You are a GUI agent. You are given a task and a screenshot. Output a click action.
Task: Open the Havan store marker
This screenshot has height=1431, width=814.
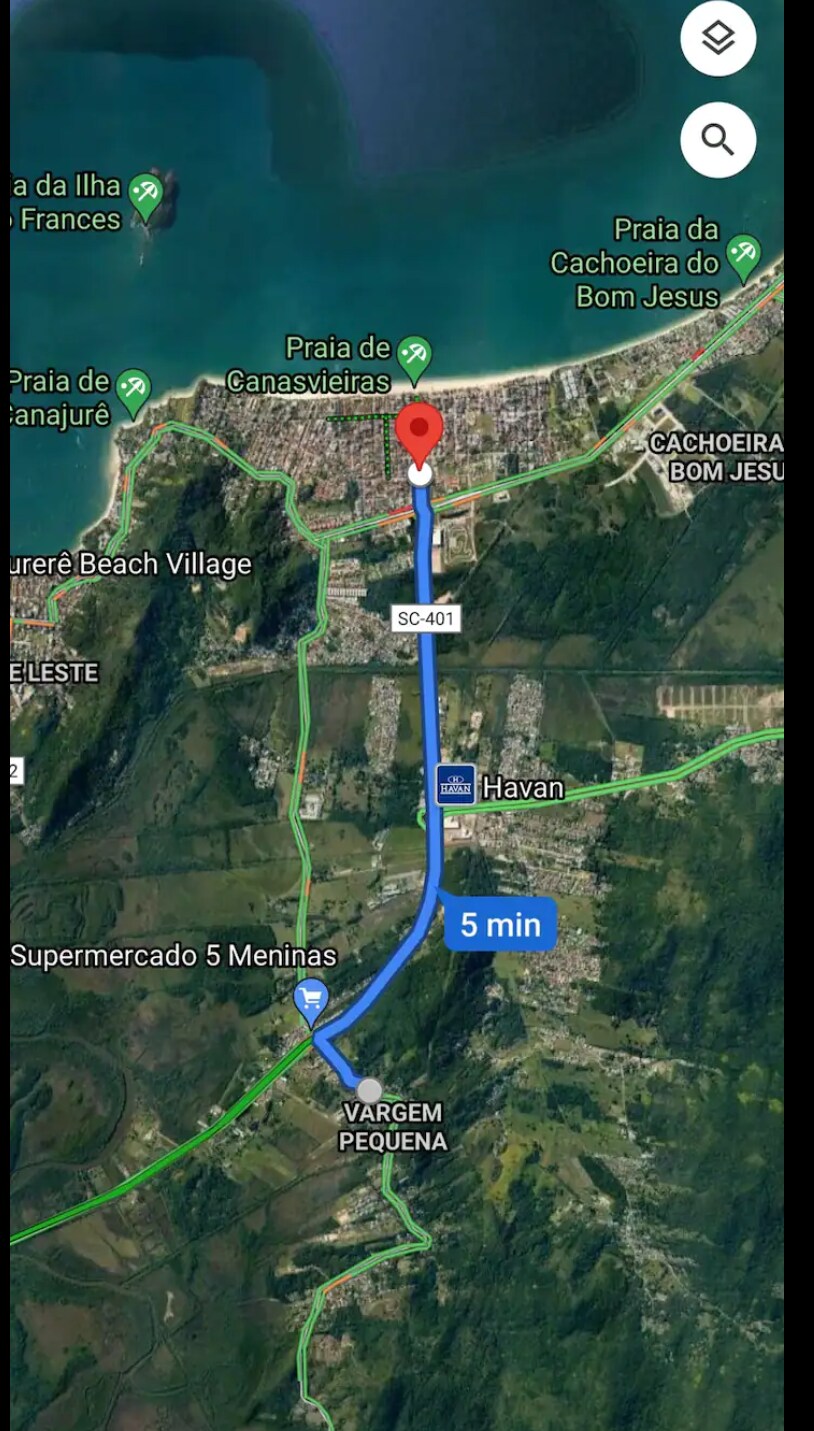click(456, 785)
